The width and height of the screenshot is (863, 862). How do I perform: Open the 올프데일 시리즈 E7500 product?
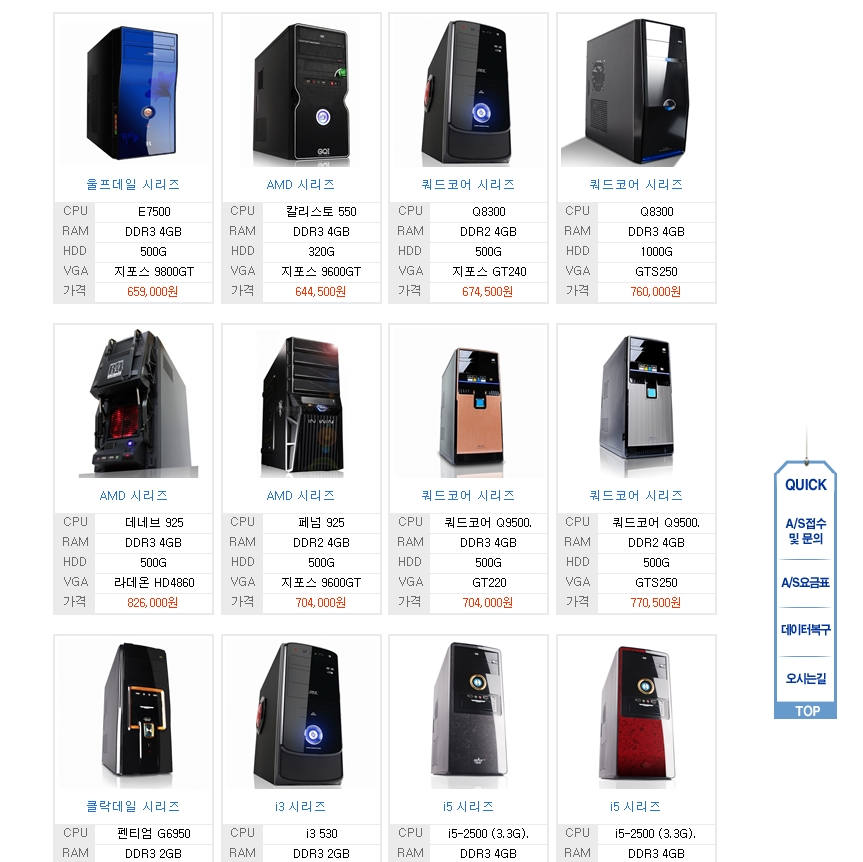click(x=133, y=184)
